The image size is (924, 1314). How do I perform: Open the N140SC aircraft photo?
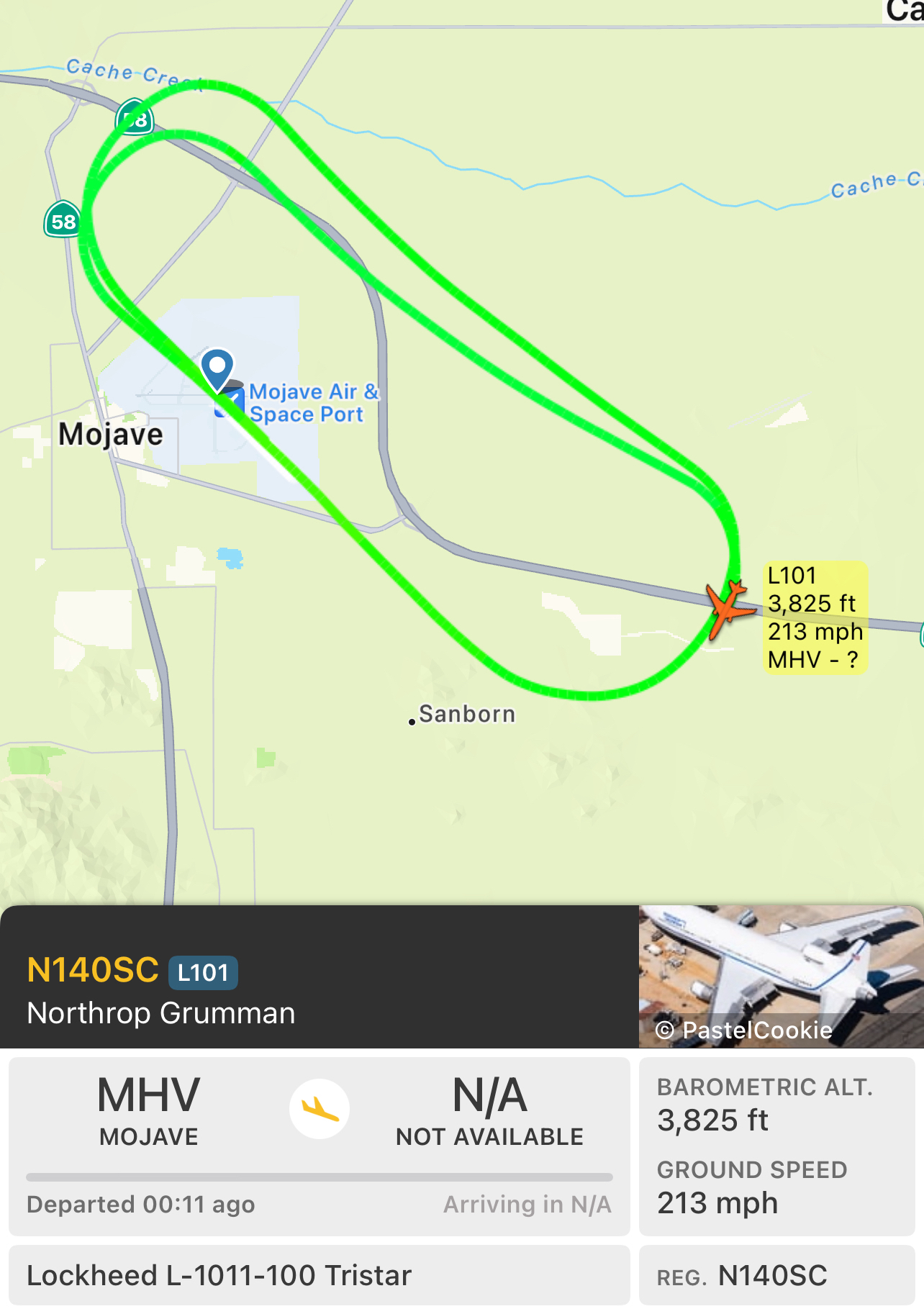click(x=780, y=976)
